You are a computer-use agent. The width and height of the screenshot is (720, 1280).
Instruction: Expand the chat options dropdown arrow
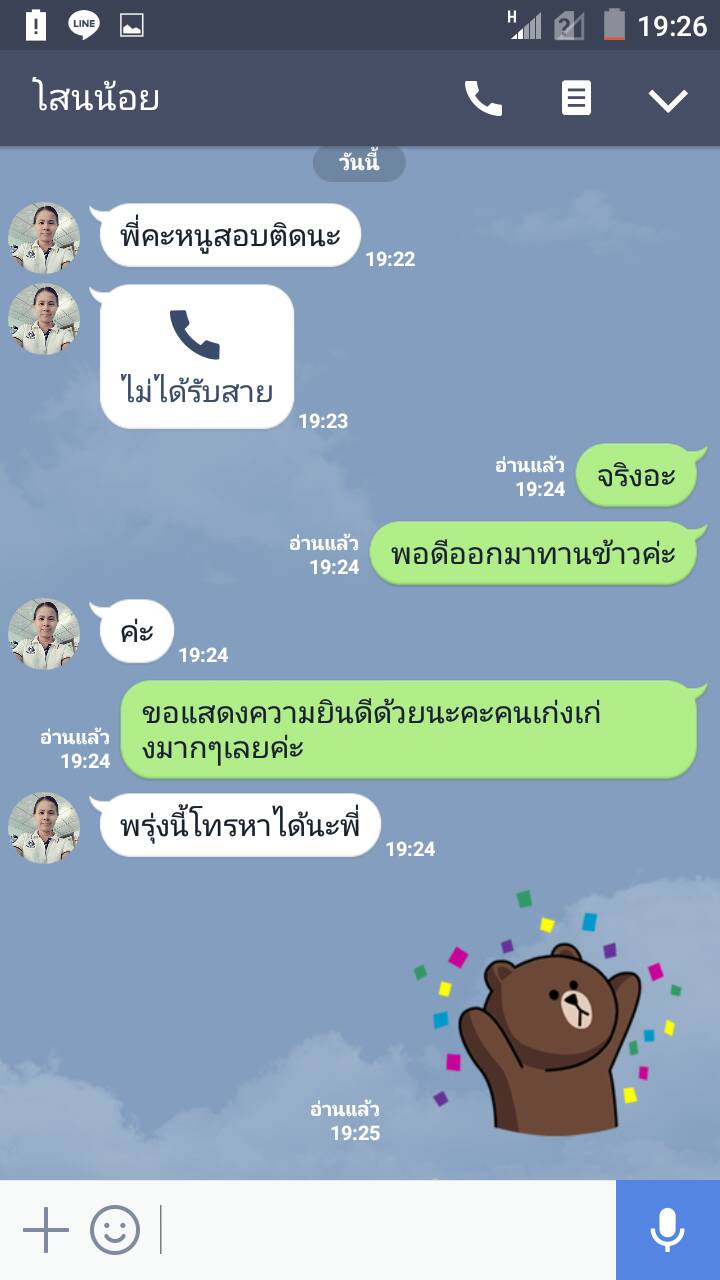[667, 99]
